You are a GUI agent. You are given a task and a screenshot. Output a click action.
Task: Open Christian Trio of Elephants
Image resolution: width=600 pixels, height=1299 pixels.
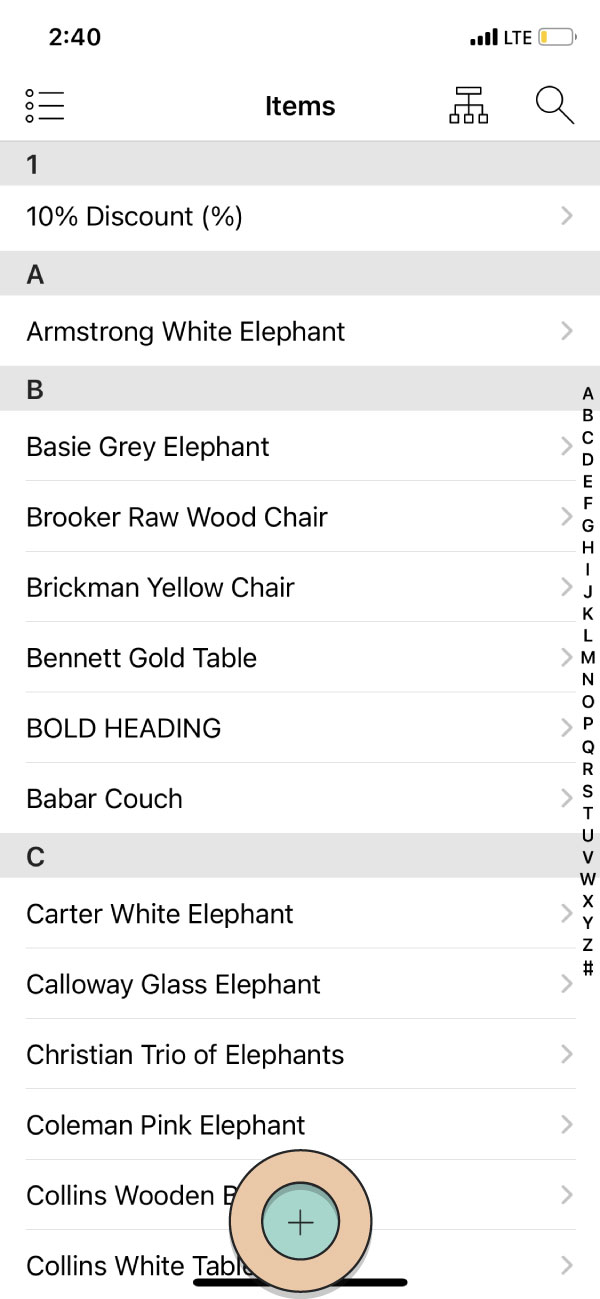point(300,1054)
